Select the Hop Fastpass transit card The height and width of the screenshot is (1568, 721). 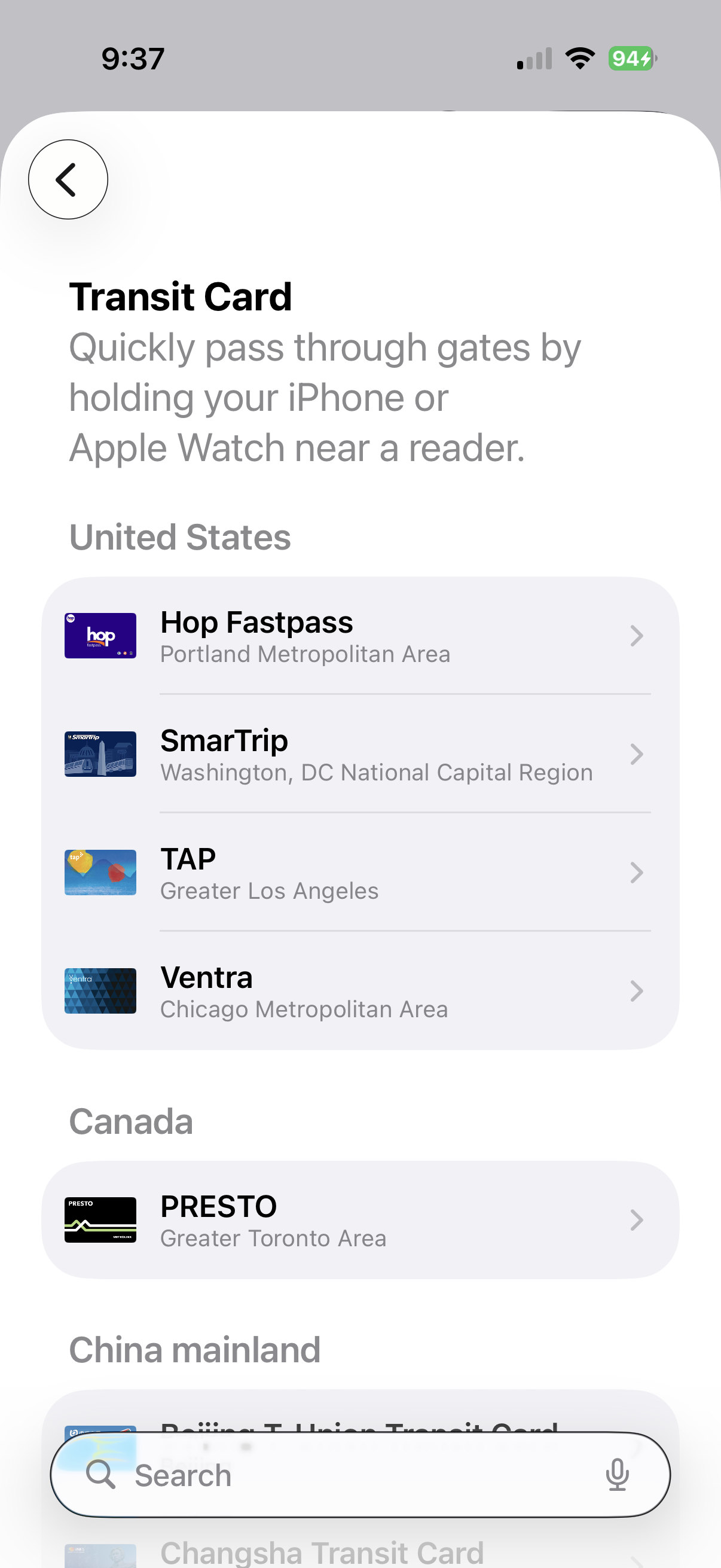(359, 636)
